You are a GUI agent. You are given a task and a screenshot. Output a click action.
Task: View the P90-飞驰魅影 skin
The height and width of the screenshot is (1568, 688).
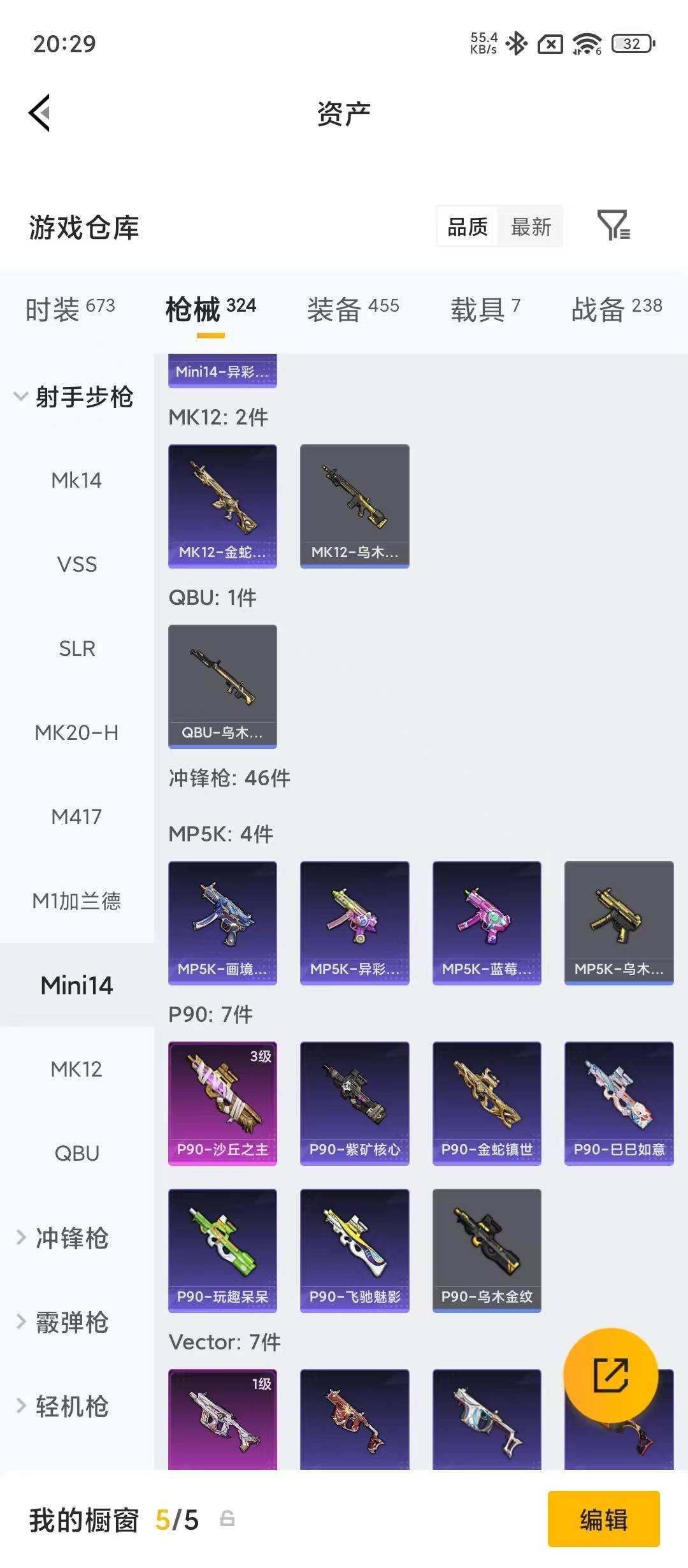point(355,1251)
